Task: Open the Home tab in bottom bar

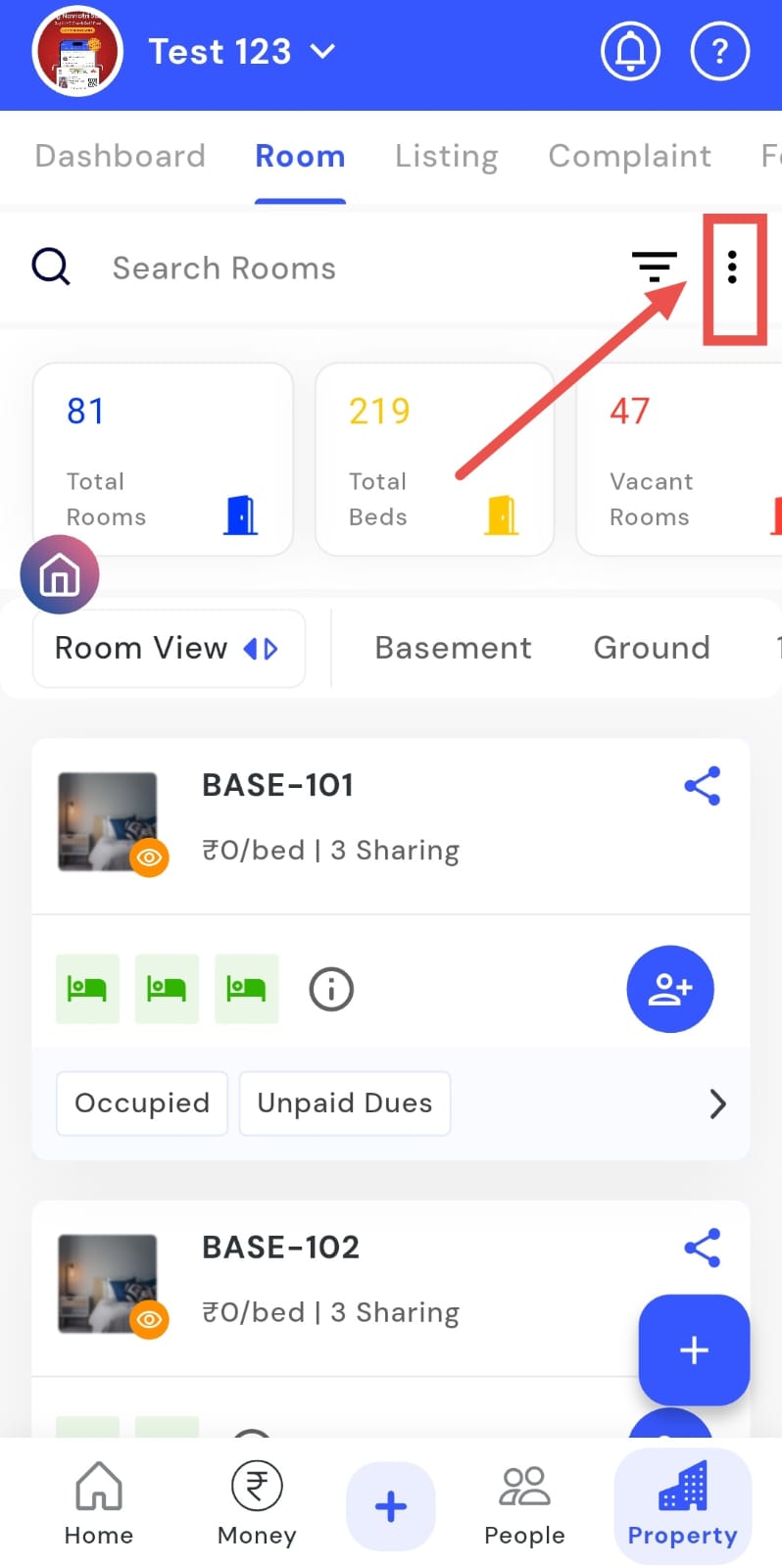Action: [x=99, y=1504]
